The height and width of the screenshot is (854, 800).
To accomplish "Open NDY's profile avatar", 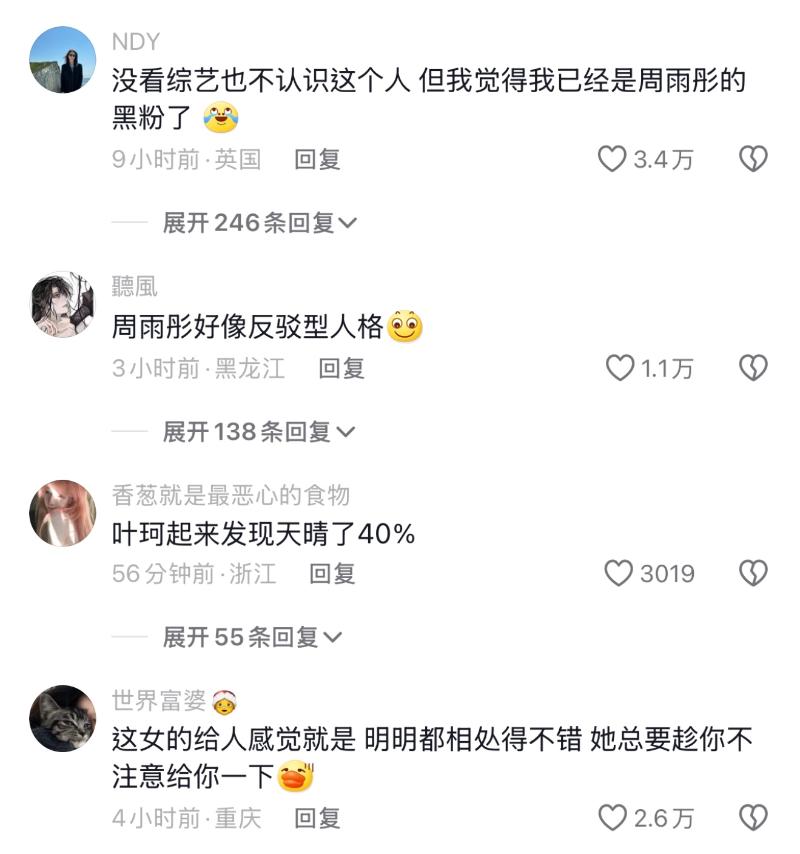I will click(x=63, y=60).
